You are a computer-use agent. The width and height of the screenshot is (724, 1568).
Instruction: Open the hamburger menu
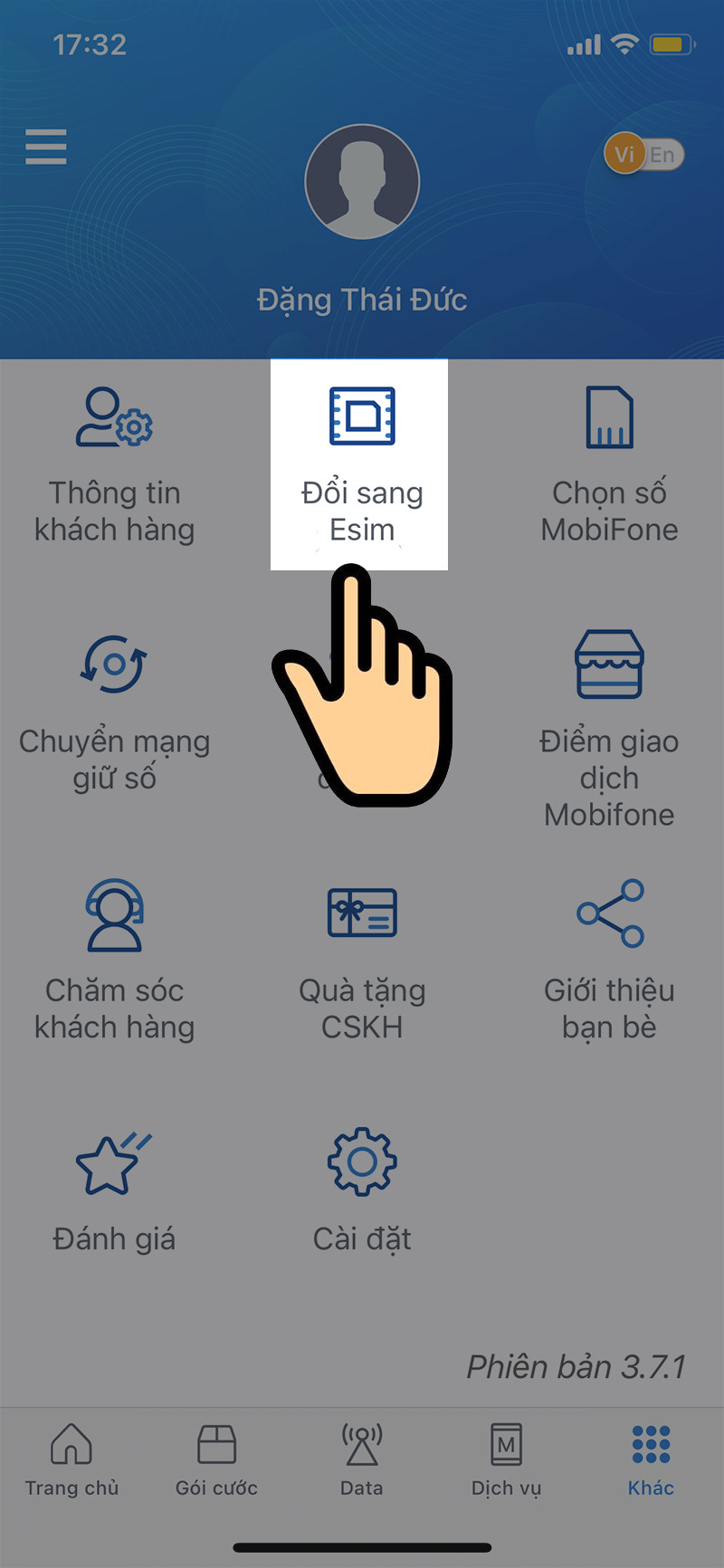[x=46, y=147]
